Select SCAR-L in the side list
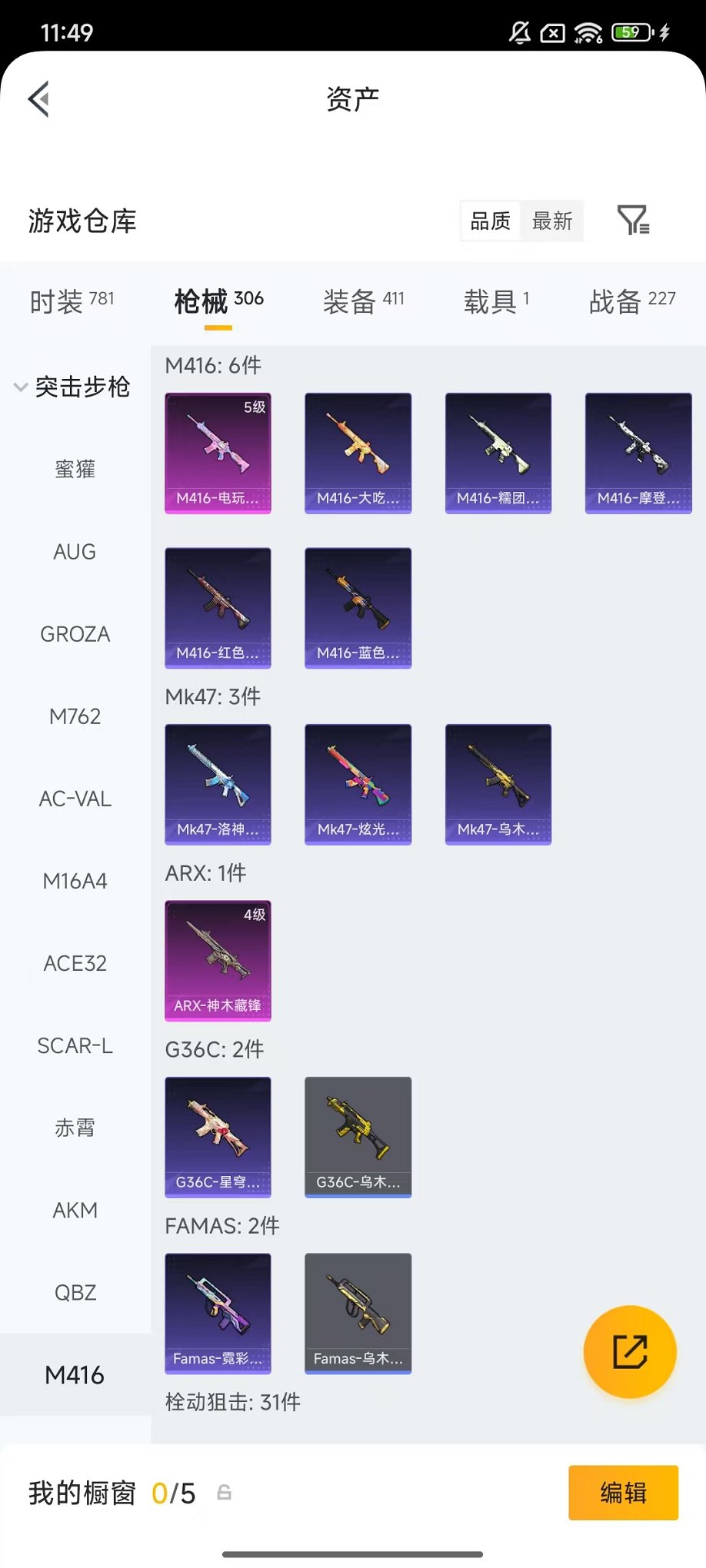Viewport: 706px width, 1568px height. [x=75, y=1045]
